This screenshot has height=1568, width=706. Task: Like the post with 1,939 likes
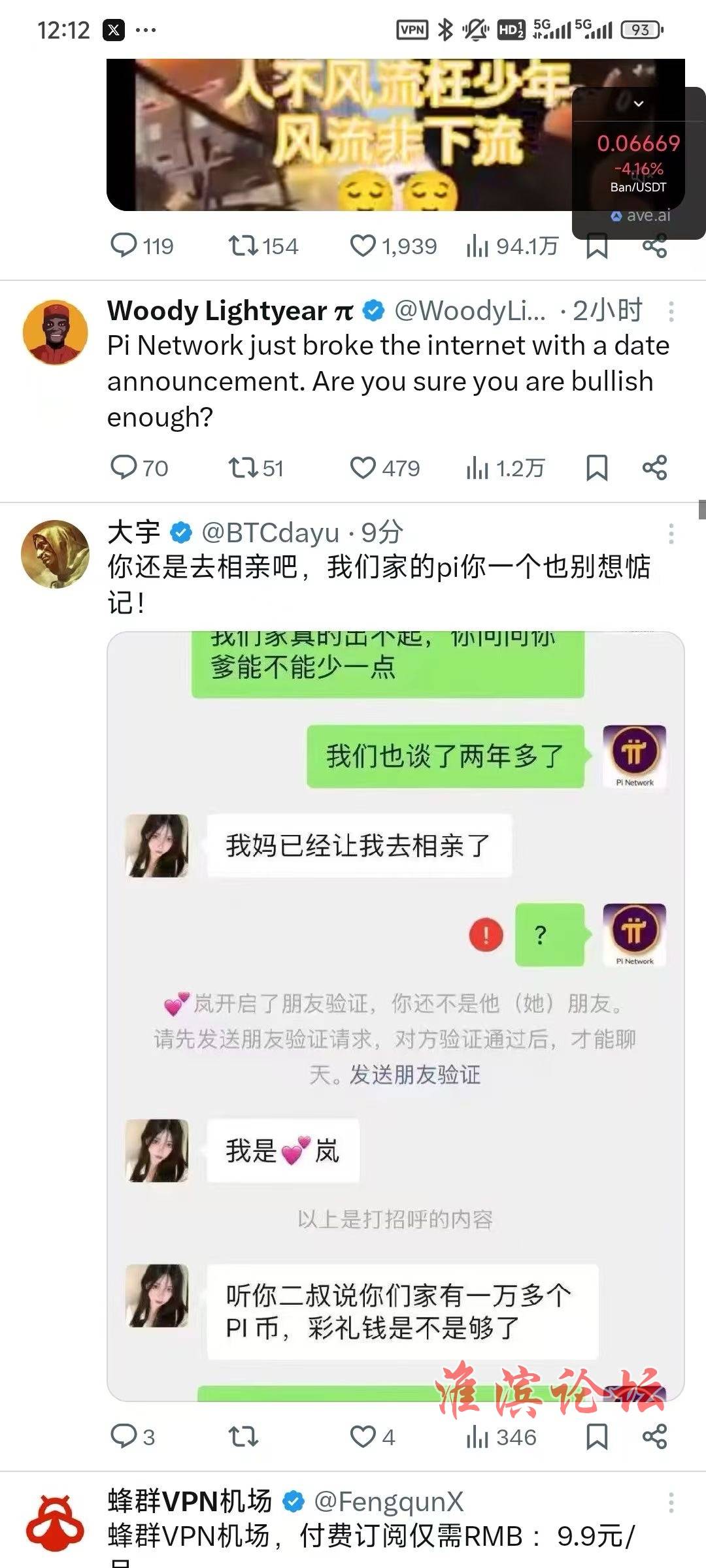click(x=363, y=246)
